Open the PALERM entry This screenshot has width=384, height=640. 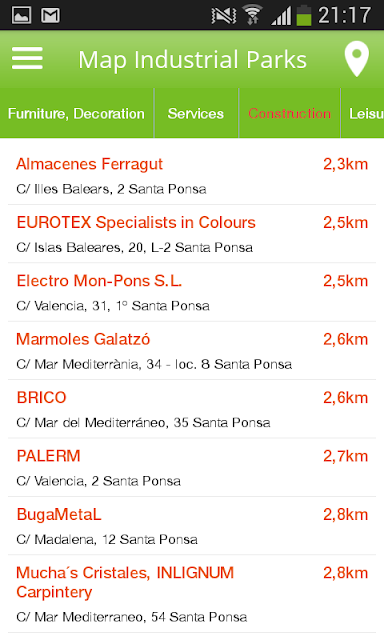[x=192, y=467]
